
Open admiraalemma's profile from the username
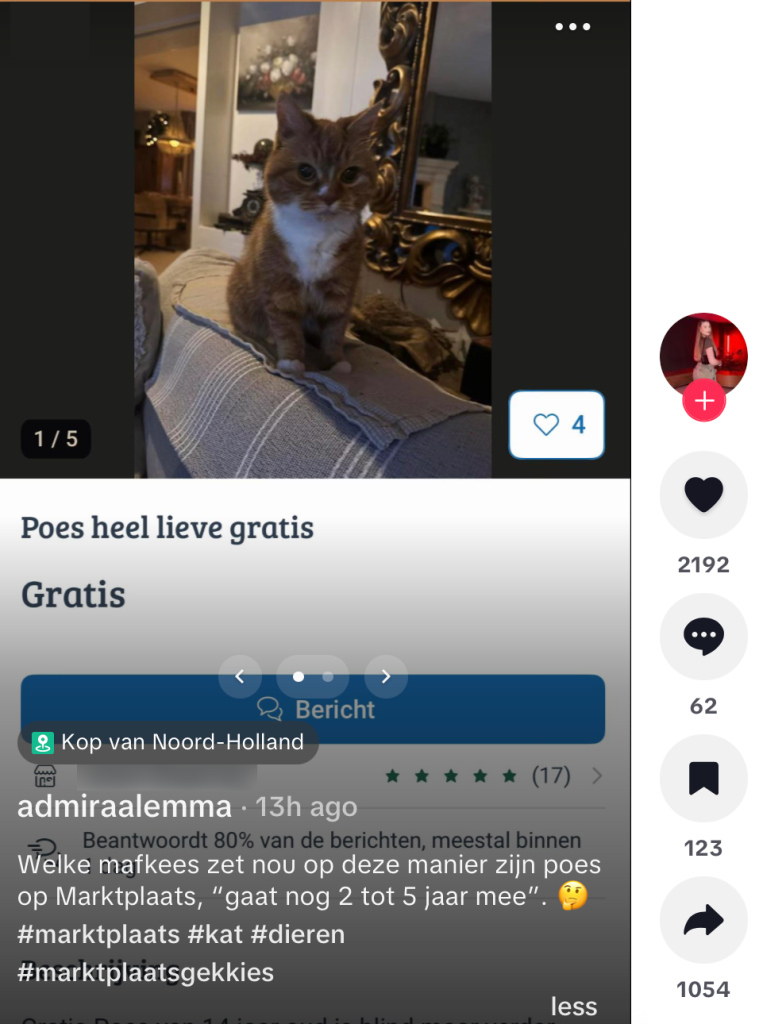(x=125, y=806)
